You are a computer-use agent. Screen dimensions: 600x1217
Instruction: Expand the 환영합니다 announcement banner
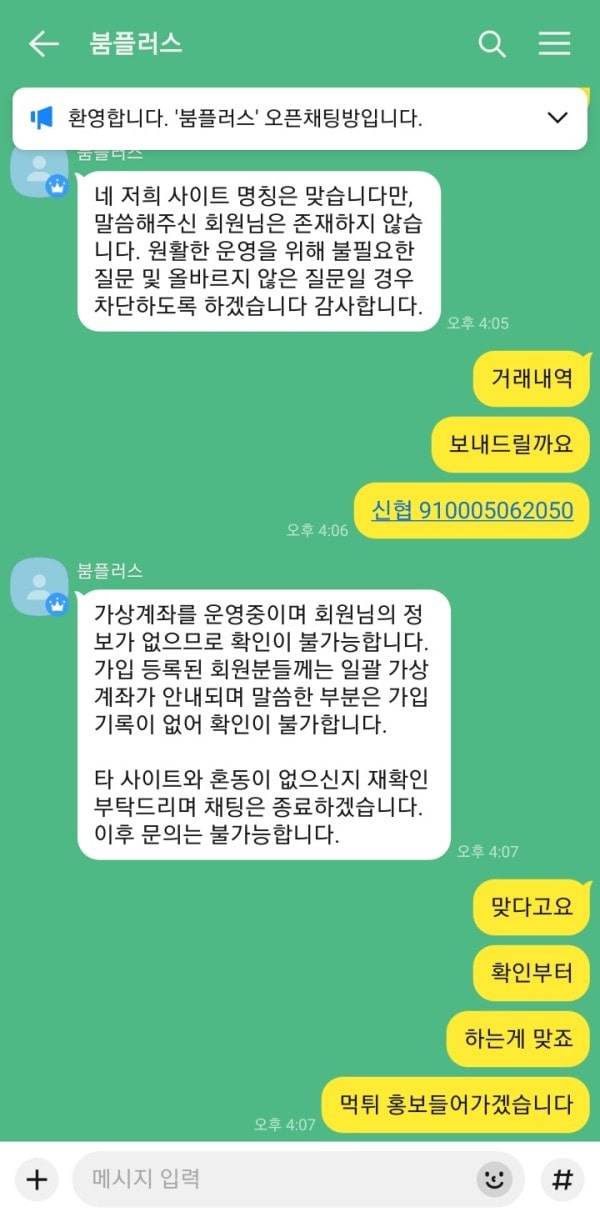click(x=557, y=118)
